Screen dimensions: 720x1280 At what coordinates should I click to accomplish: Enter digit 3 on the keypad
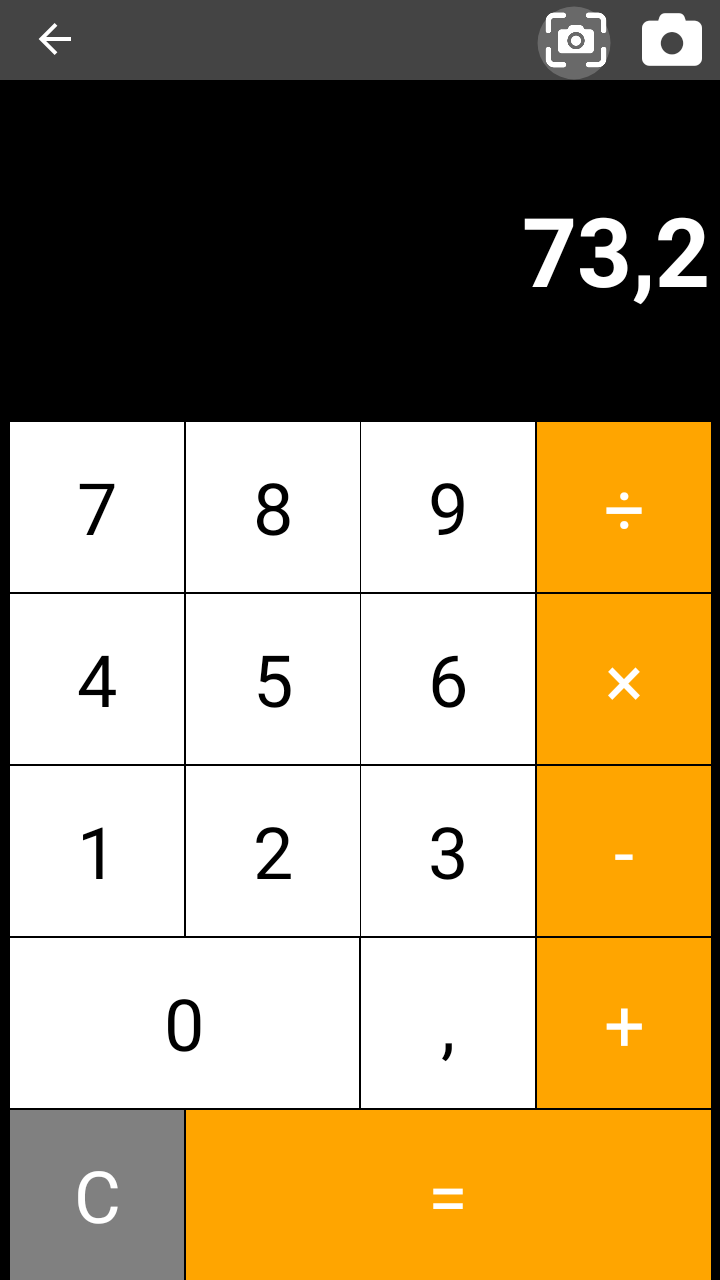[448, 852]
